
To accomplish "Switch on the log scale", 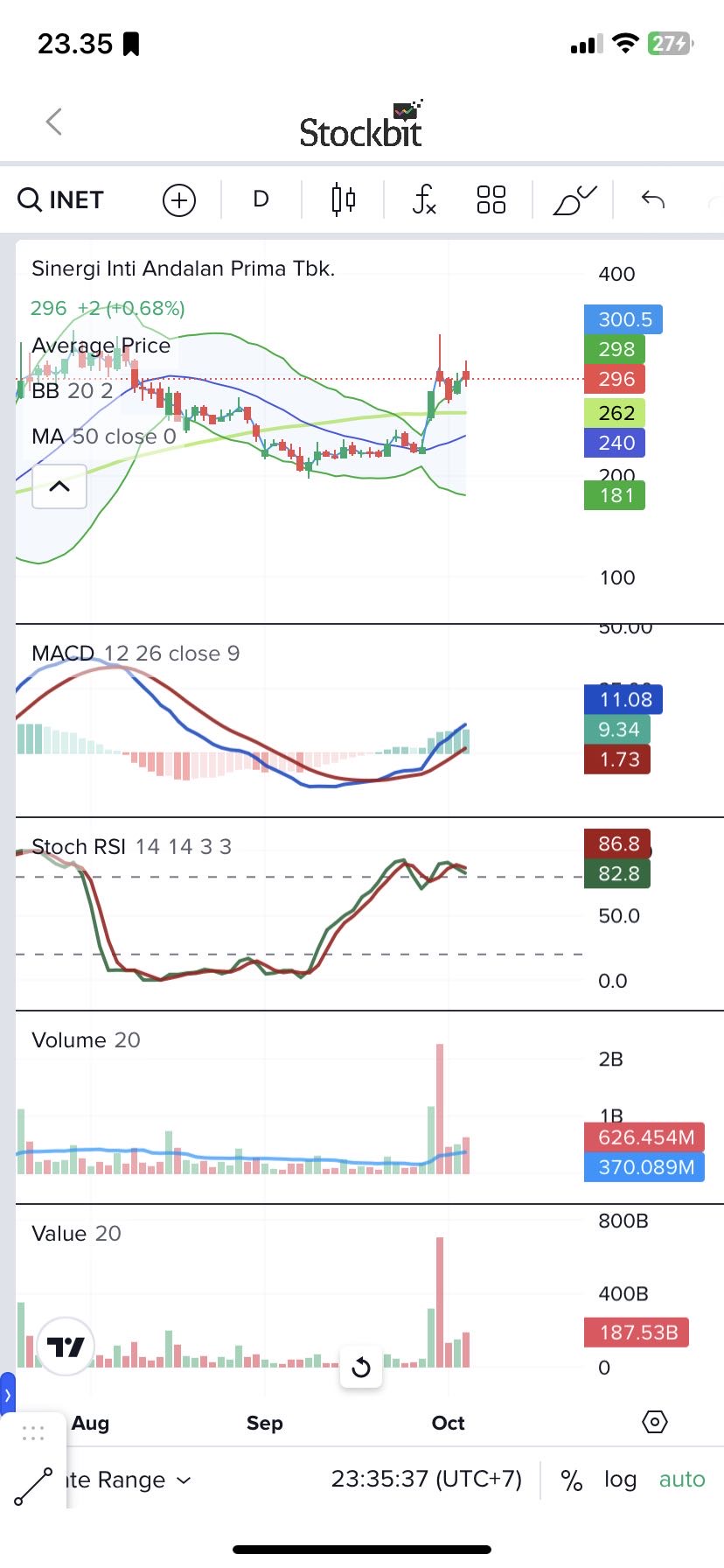I will (620, 1479).
